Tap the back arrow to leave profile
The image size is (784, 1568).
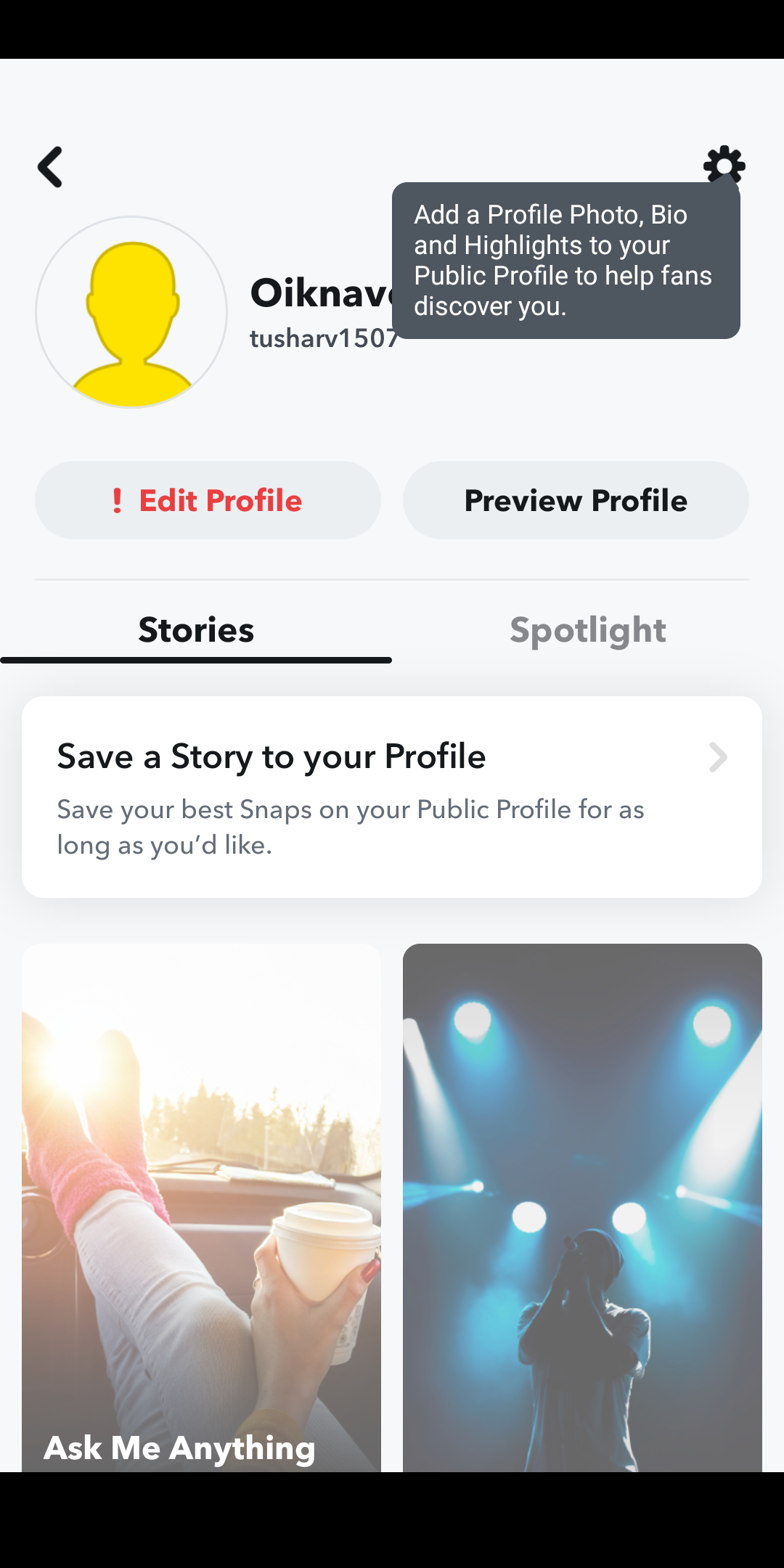[49, 167]
